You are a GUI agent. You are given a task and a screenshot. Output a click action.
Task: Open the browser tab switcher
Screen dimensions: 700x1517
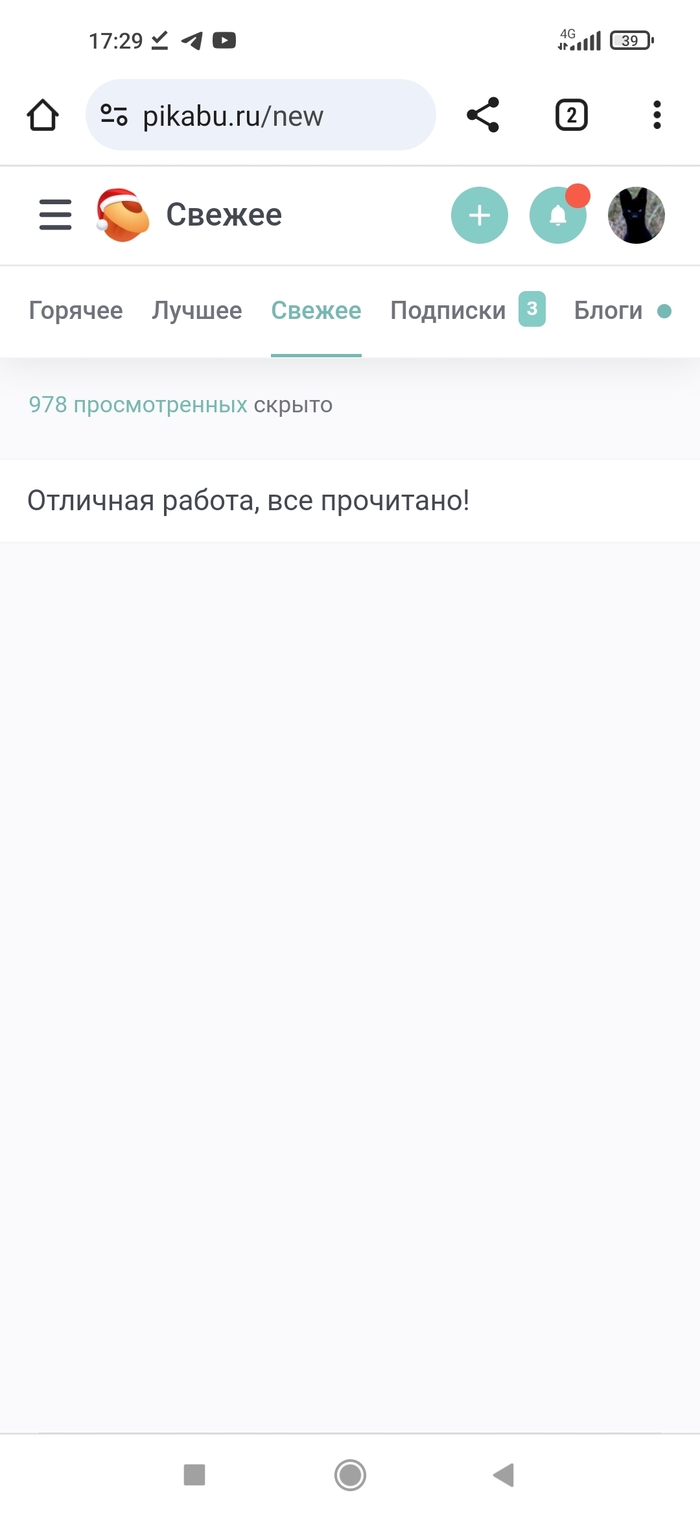pyautogui.click(x=571, y=116)
